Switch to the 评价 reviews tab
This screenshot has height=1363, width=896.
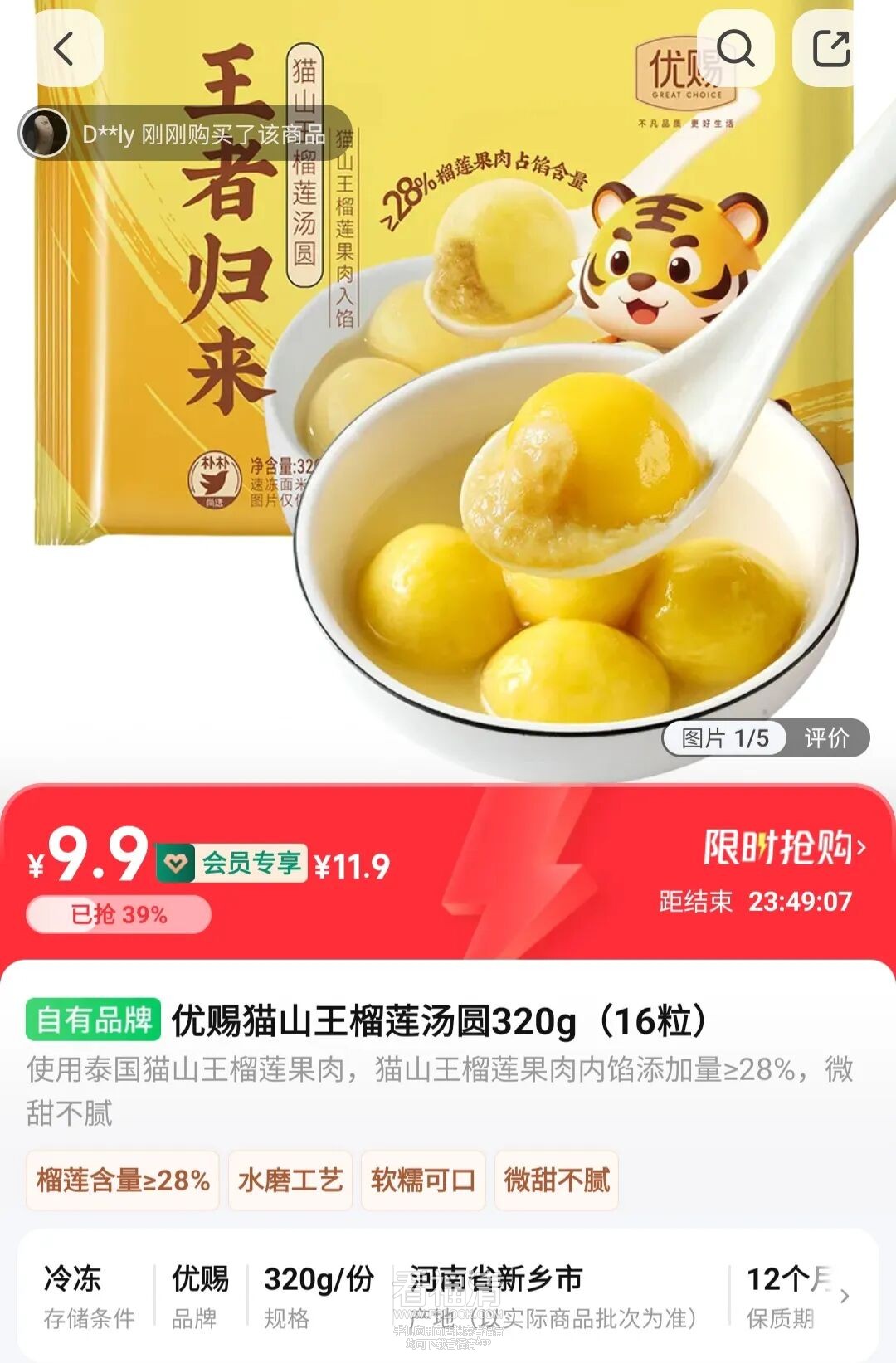point(826,737)
